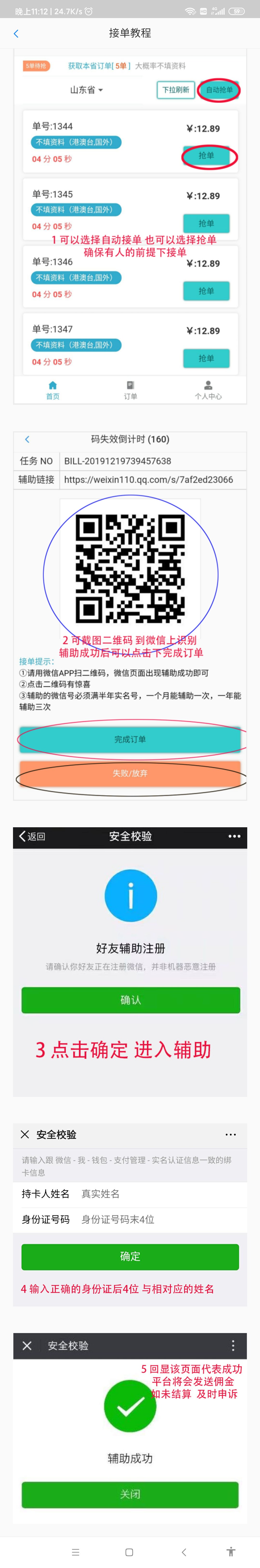Tap the system home button
The width and height of the screenshot is (260, 1568).
pyautogui.click(x=129, y=1552)
